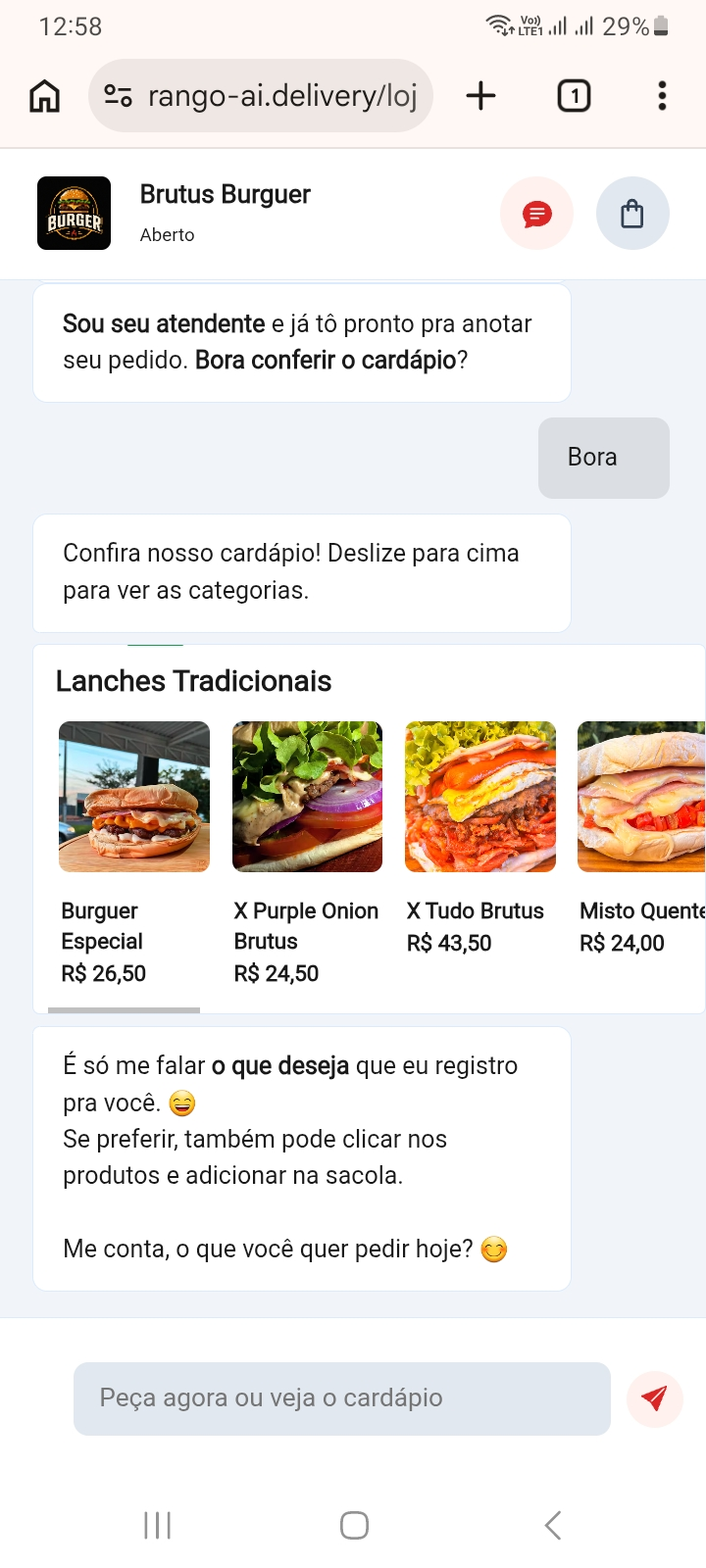Image resolution: width=706 pixels, height=1568 pixels.
Task: Go to the browser home page
Action: click(x=45, y=95)
